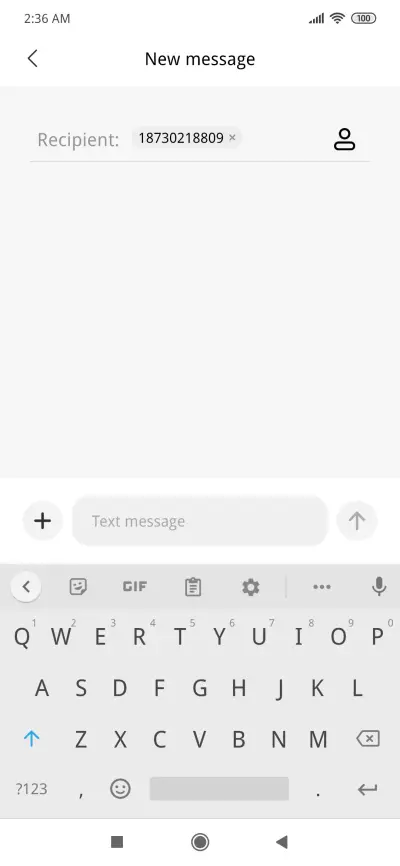Collapse the keyboard toolbar with the chevron
The width and height of the screenshot is (400, 866).
26,587
